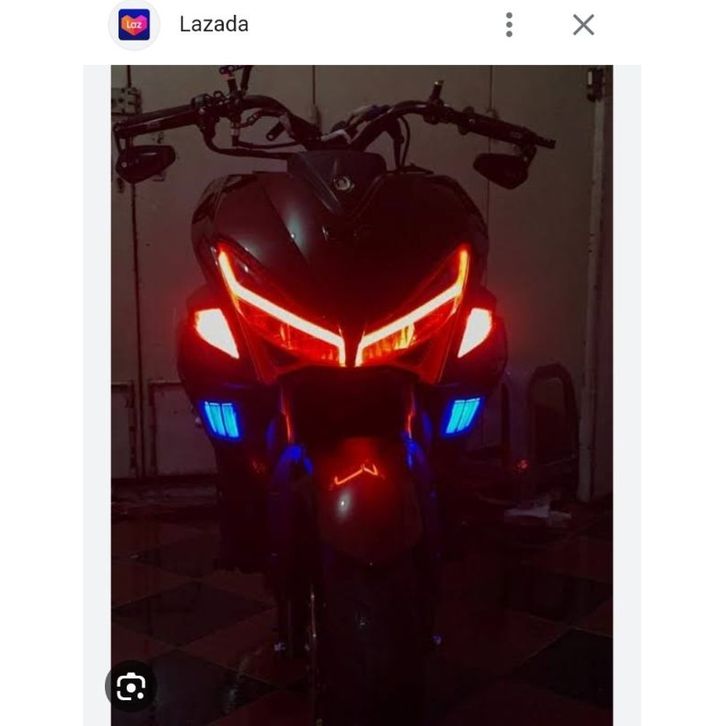Open the motorcycle image
The image size is (726, 726).
(361, 380)
